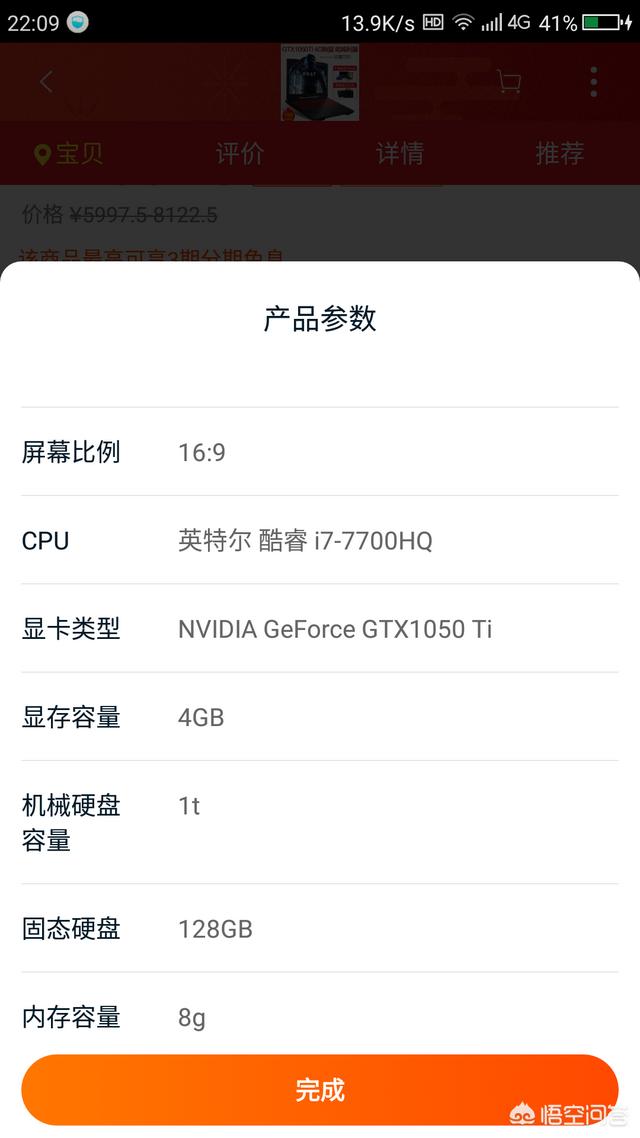Open the shopping cart icon
The image size is (640, 1138).
[x=509, y=82]
